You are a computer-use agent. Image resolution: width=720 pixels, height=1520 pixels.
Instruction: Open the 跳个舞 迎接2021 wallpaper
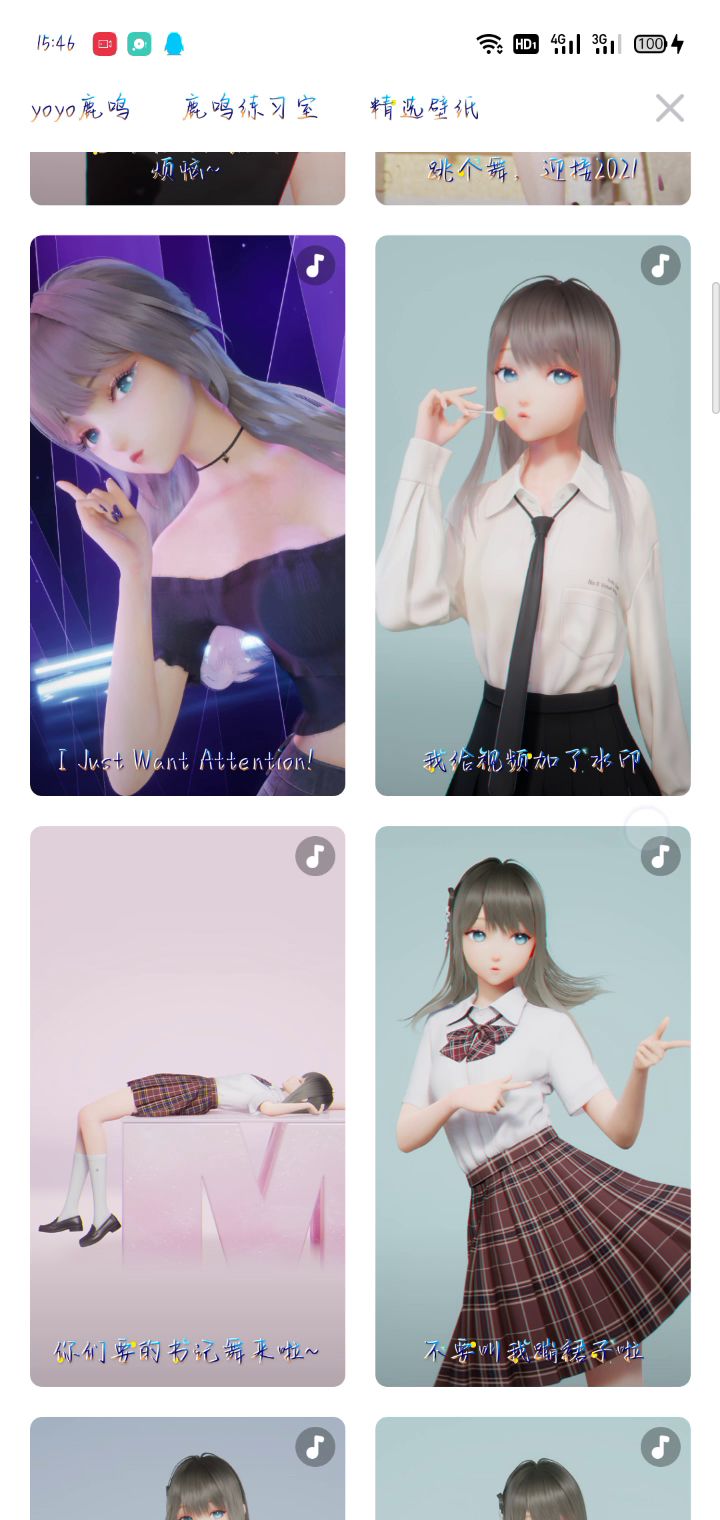point(532,178)
